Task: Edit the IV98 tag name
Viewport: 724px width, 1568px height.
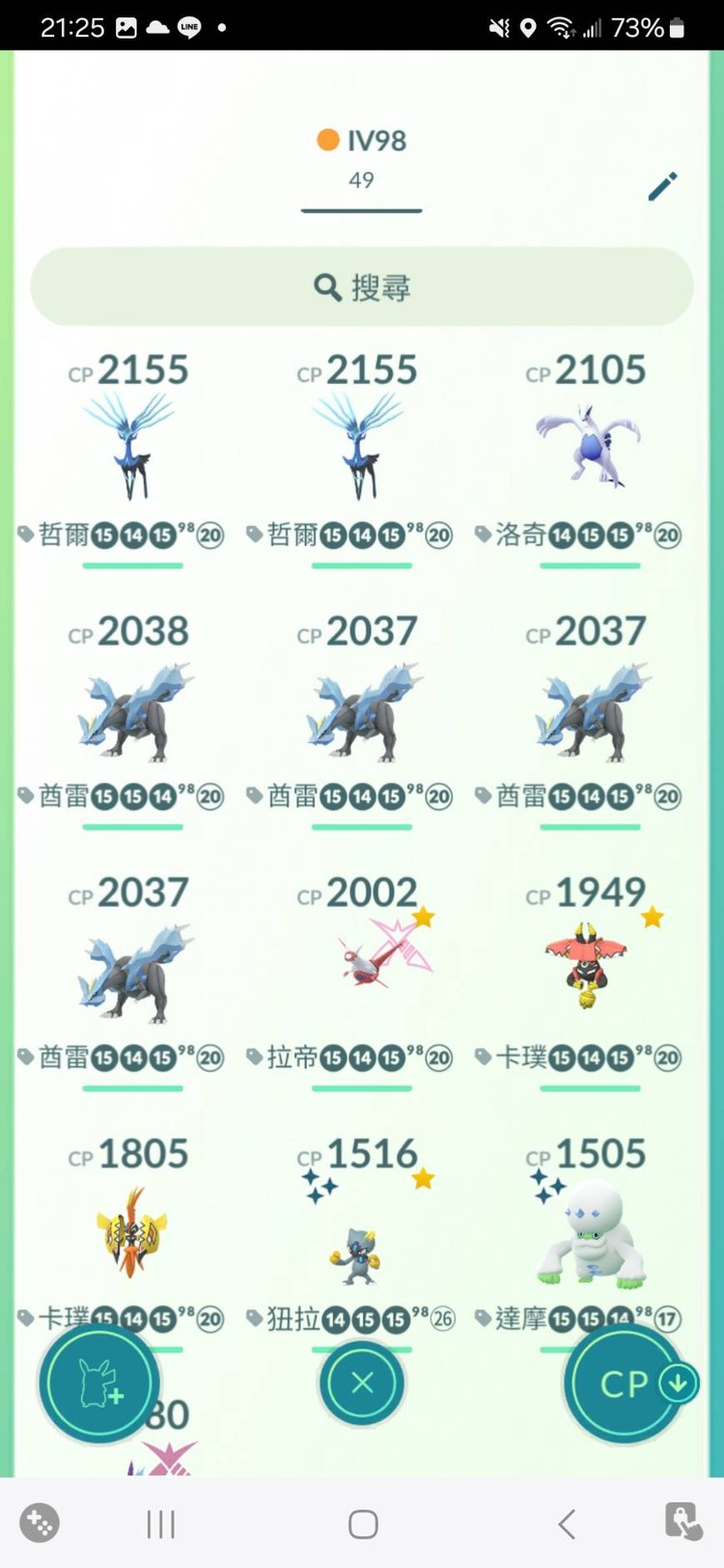Action: click(662, 186)
